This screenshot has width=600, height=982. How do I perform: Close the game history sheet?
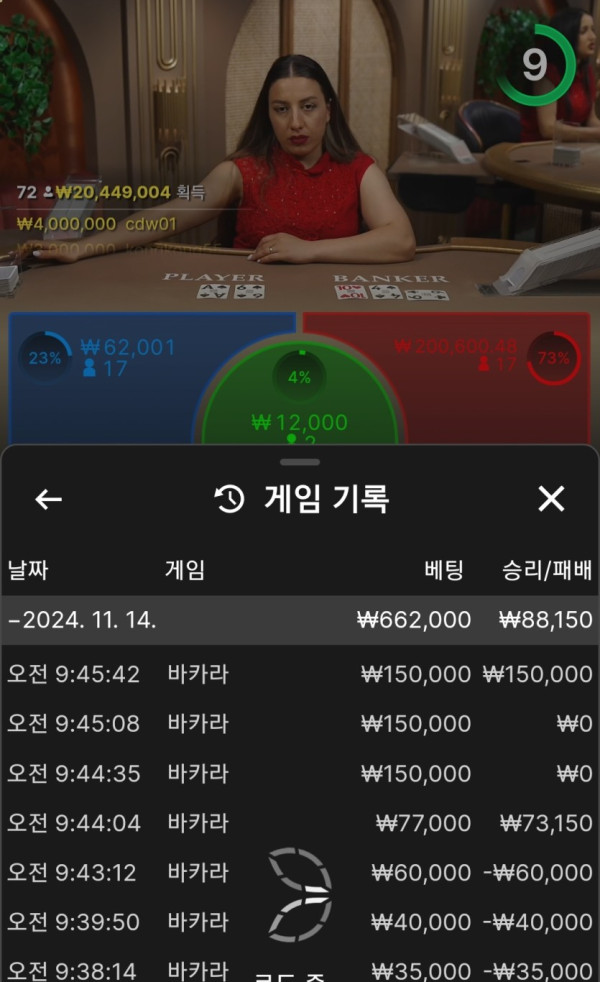(x=551, y=499)
